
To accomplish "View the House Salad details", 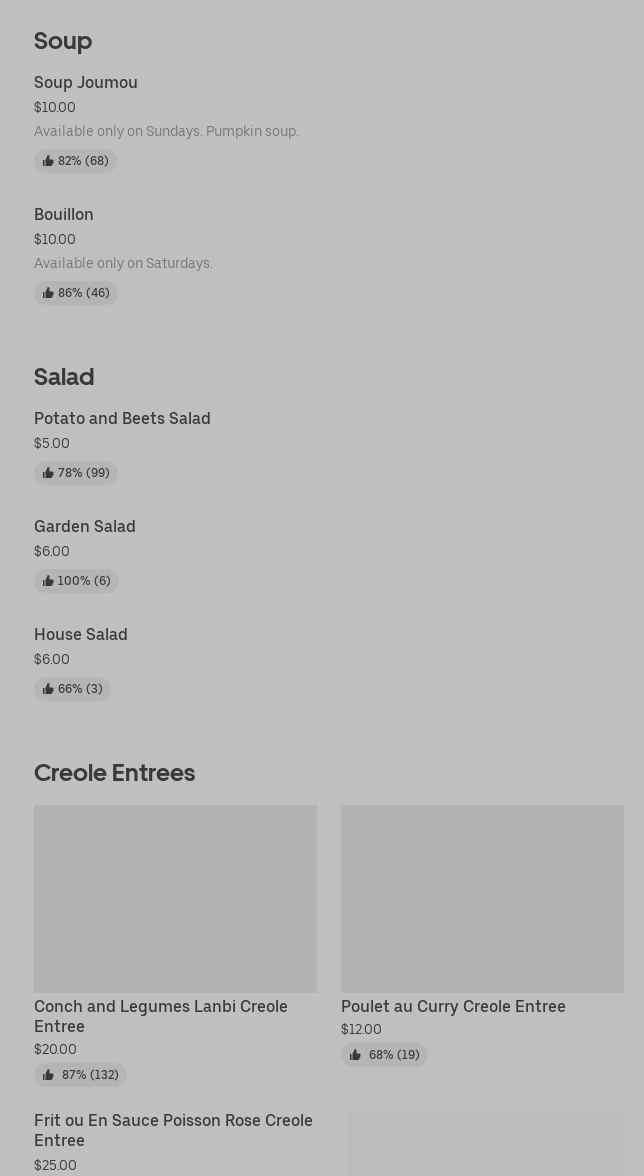I will coord(81,635).
